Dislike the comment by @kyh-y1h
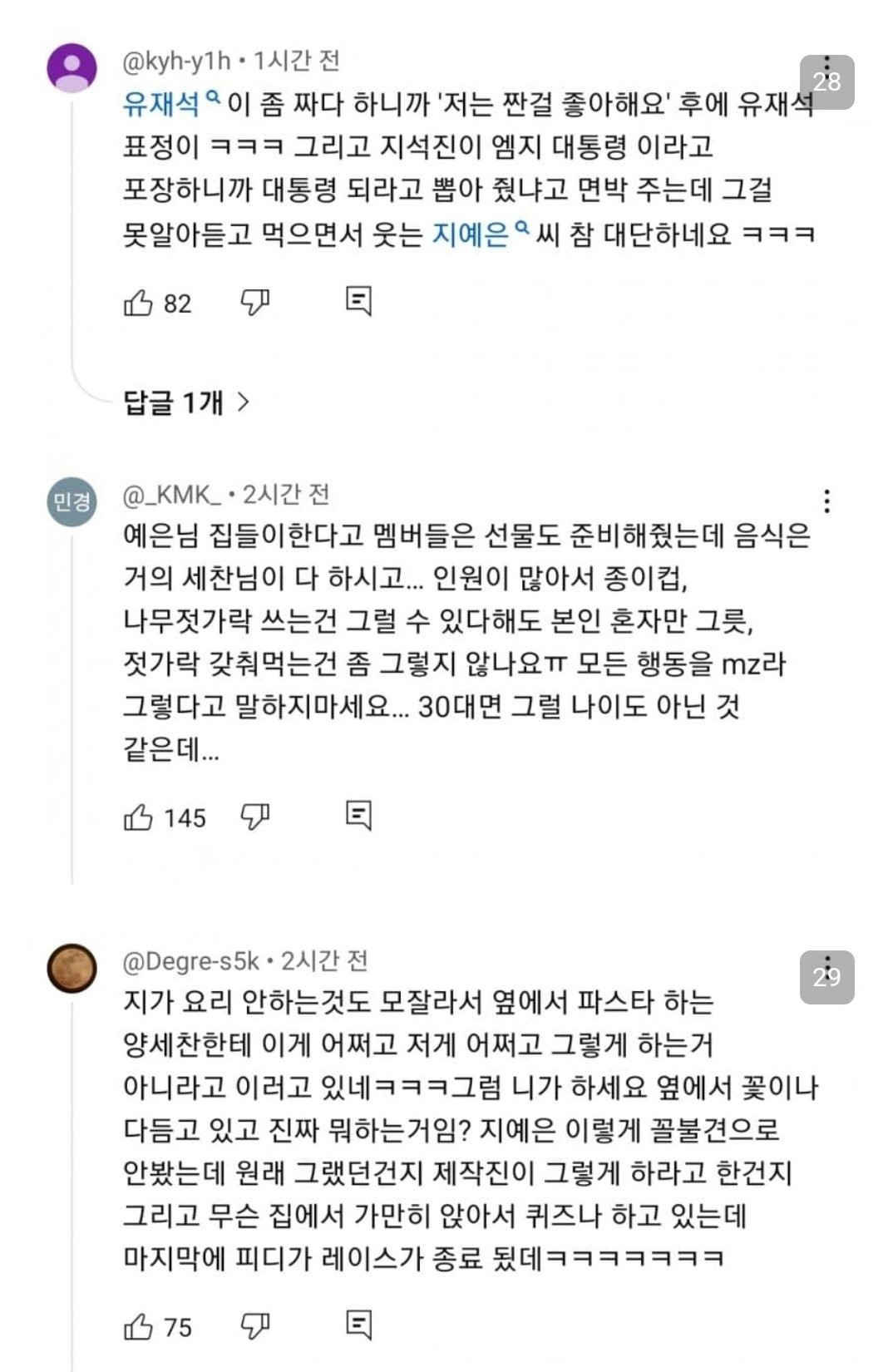The height and width of the screenshot is (1372, 888). [x=254, y=303]
